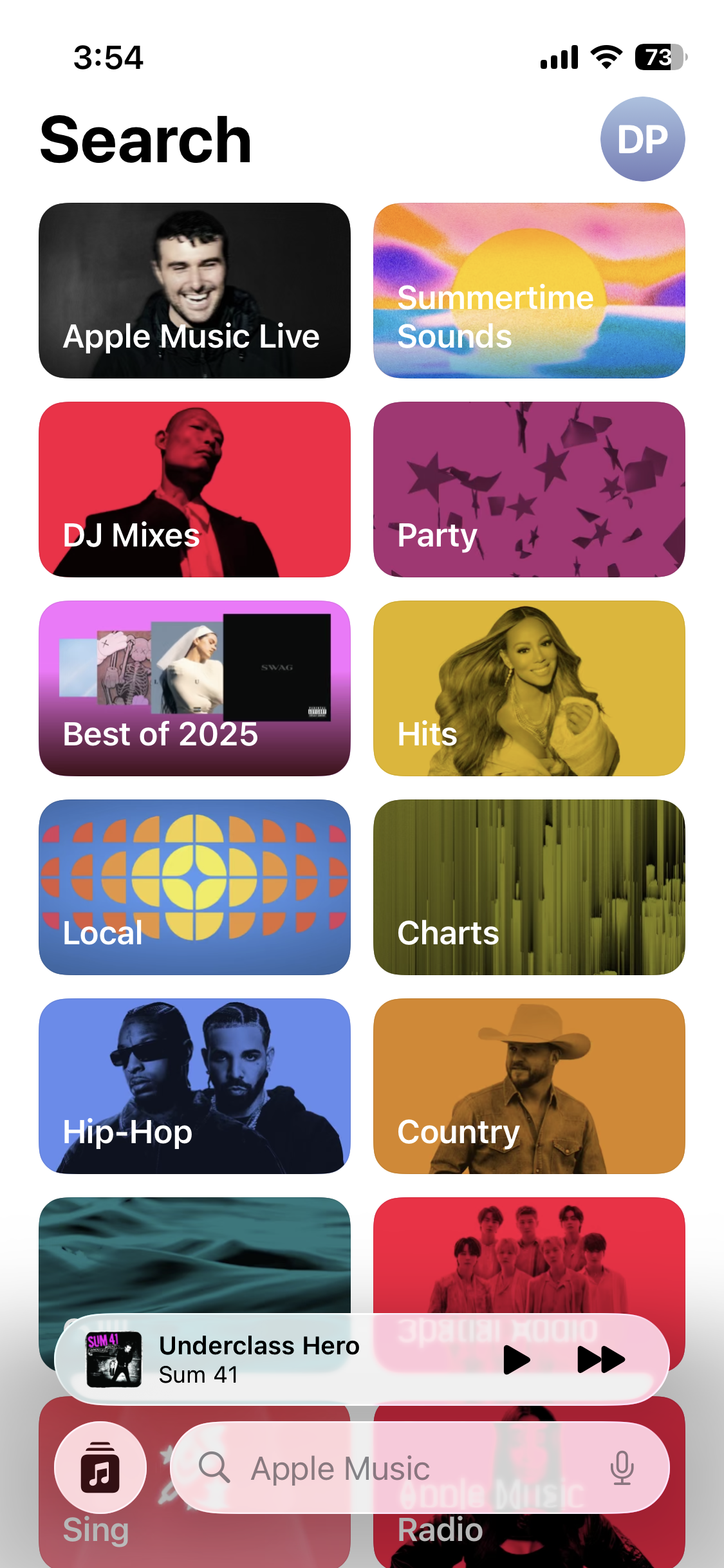Skip to the next track

pyautogui.click(x=600, y=1359)
